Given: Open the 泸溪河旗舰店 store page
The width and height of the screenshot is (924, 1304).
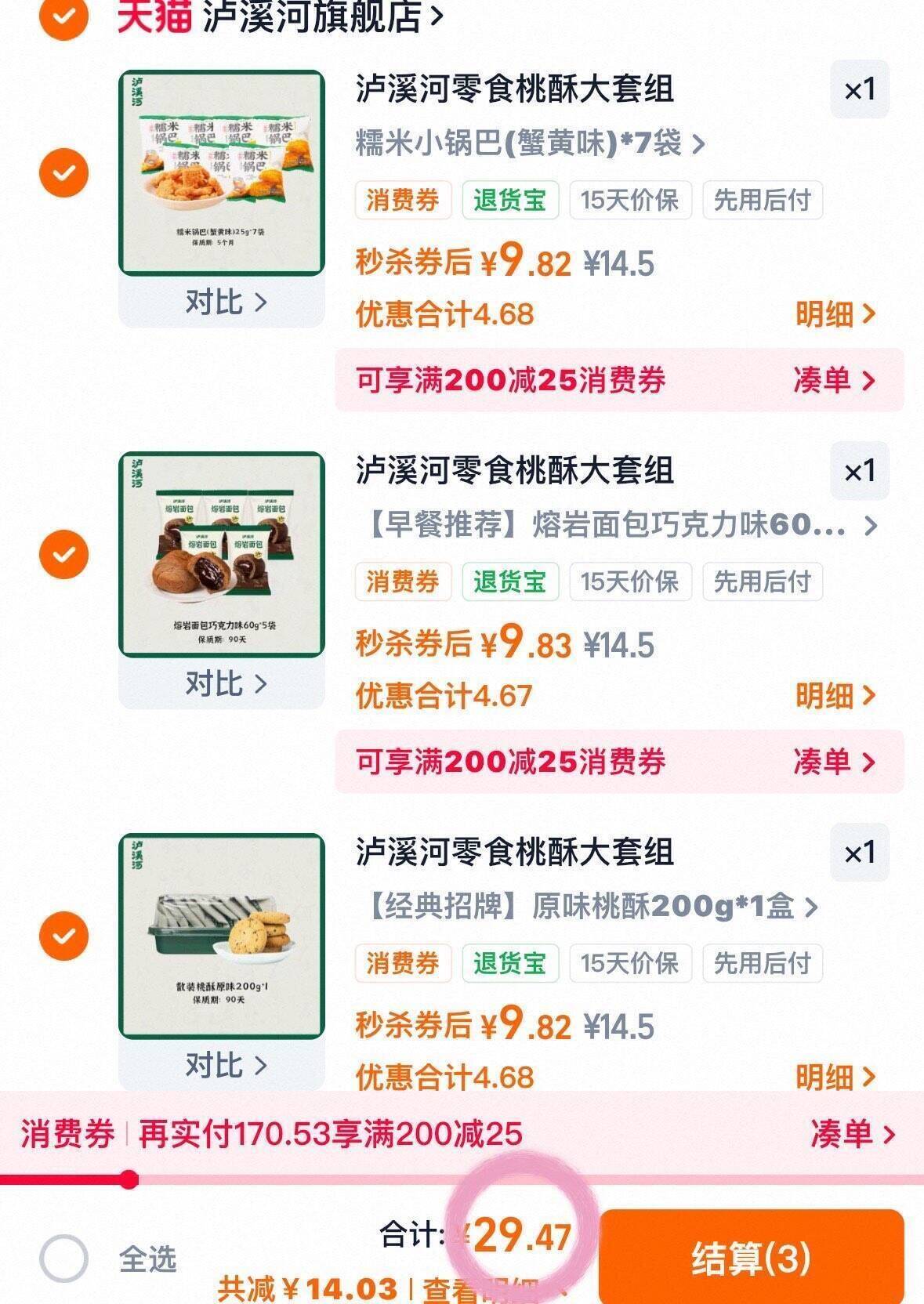Looking at the screenshot, I should click(x=313, y=16).
